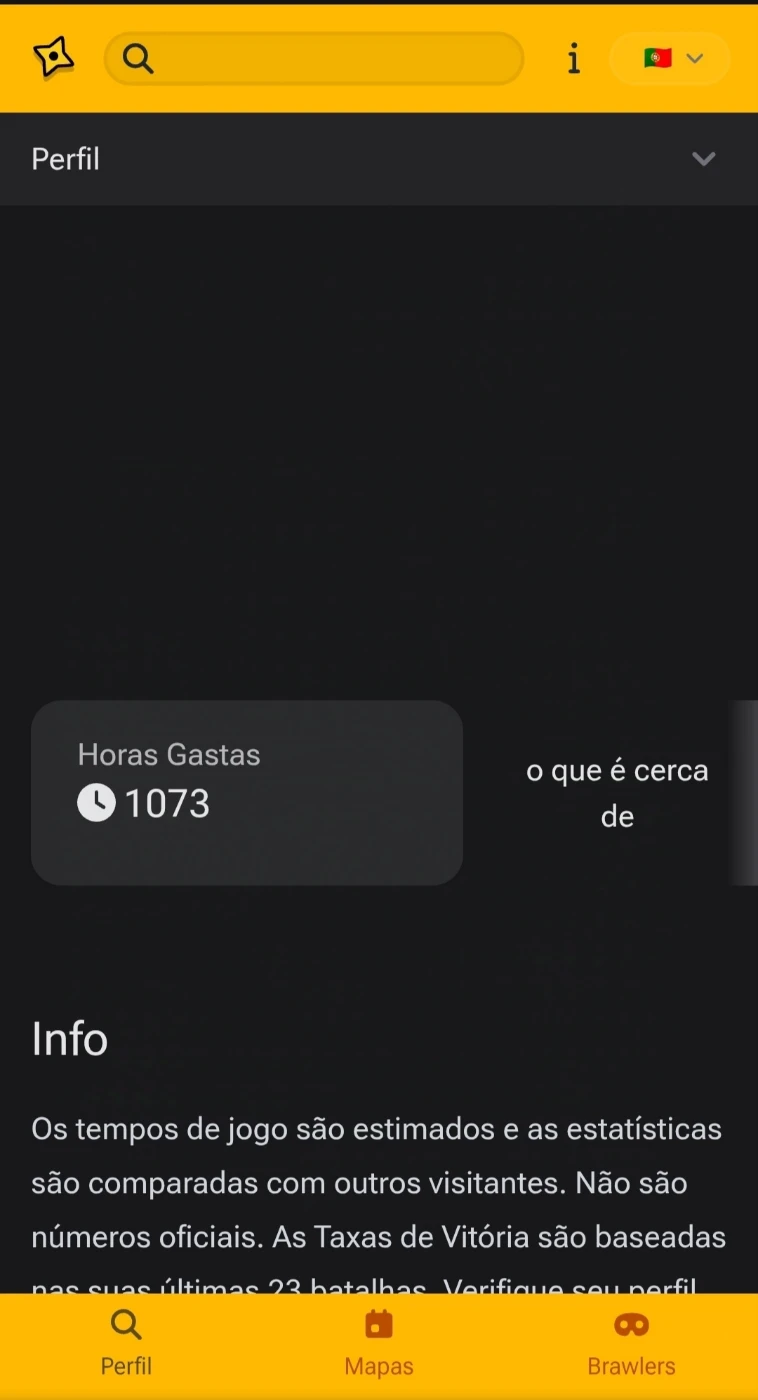Switch to the Mapas tab
Screen dimensions: 758x1400
pos(379,1343)
